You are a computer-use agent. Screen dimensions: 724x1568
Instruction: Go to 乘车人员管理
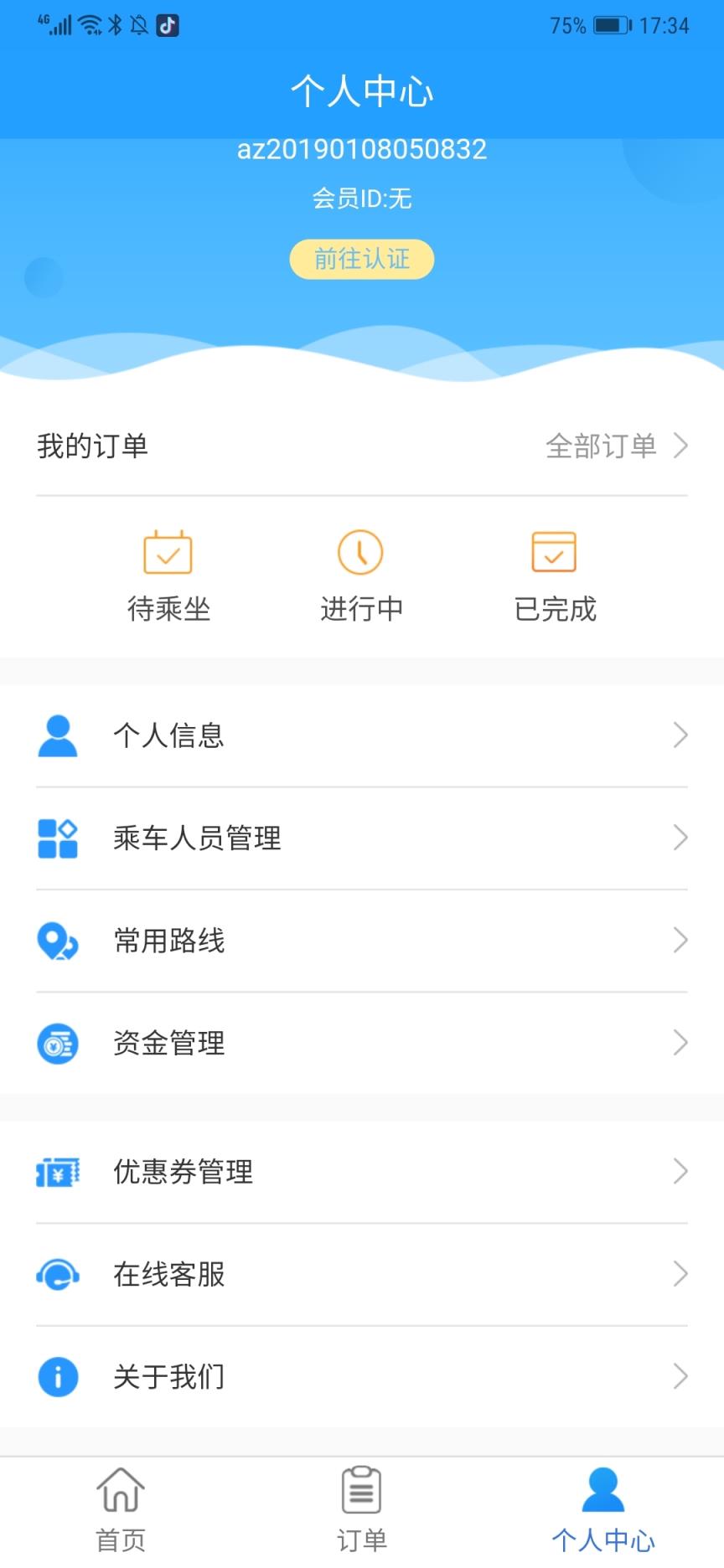click(362, 838)
